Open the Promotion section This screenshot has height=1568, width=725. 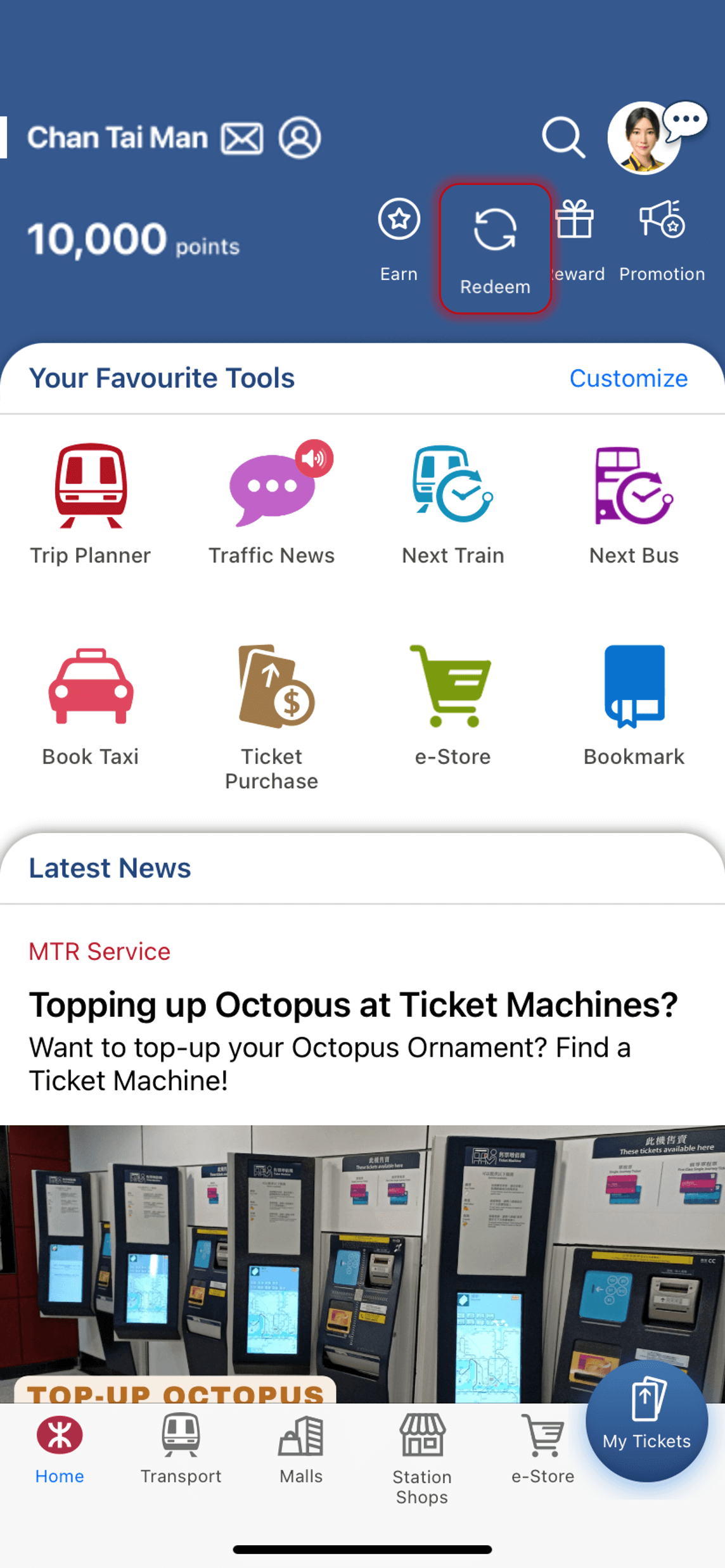[662, 239]
